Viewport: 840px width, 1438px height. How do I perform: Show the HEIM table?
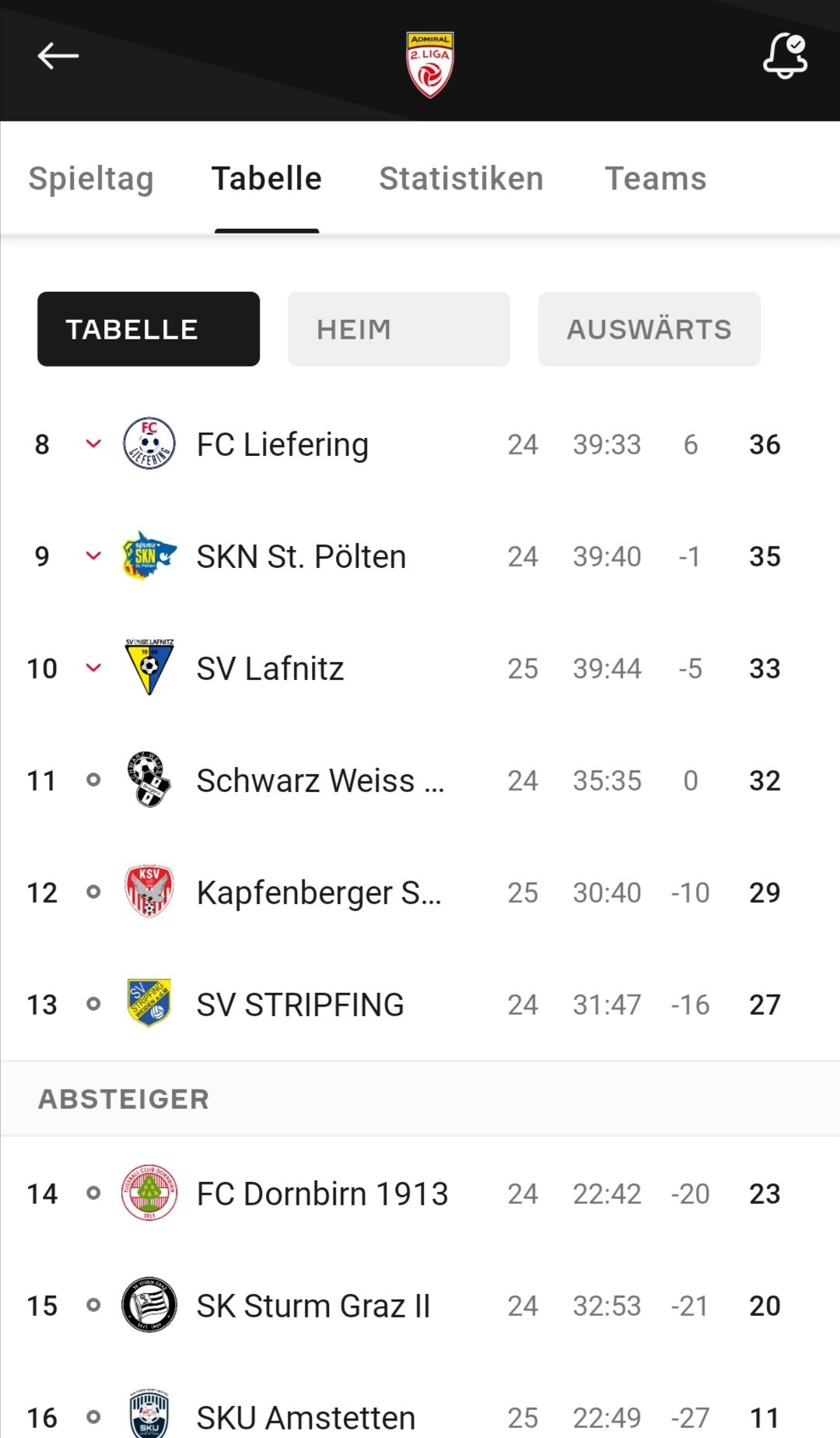point(399,329)
